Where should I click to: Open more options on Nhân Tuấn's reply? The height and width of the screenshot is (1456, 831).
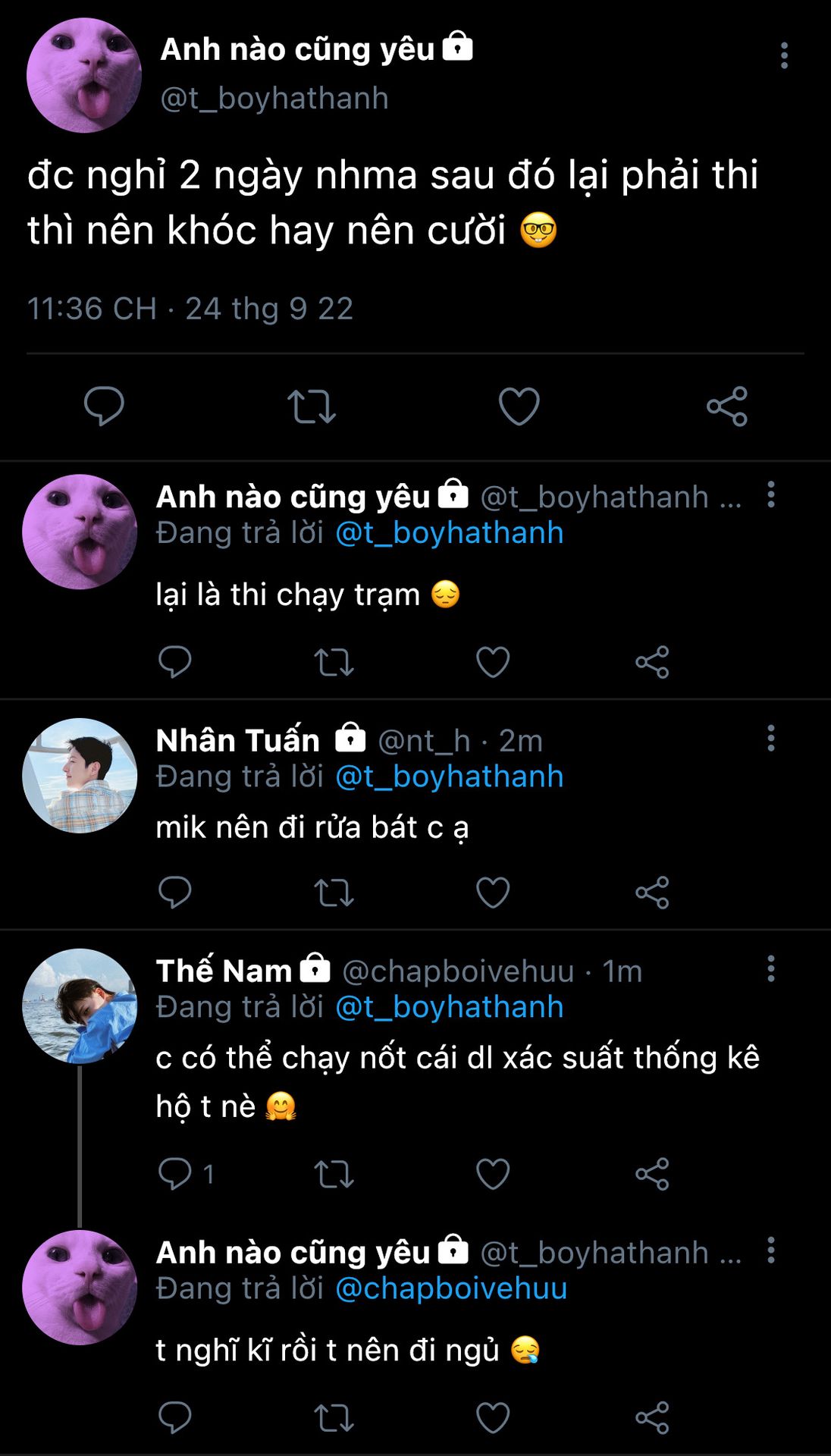[x=771, y=738]
